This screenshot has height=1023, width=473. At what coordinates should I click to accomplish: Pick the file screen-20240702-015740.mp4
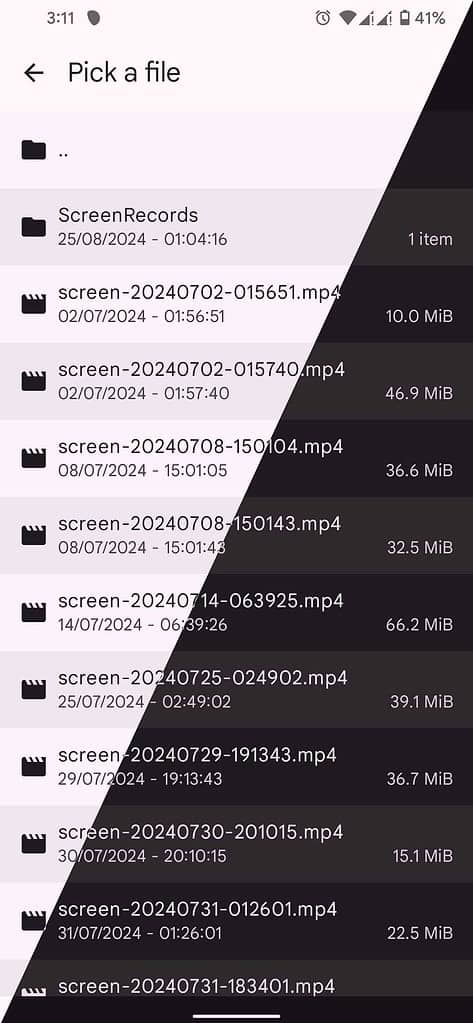236,381
